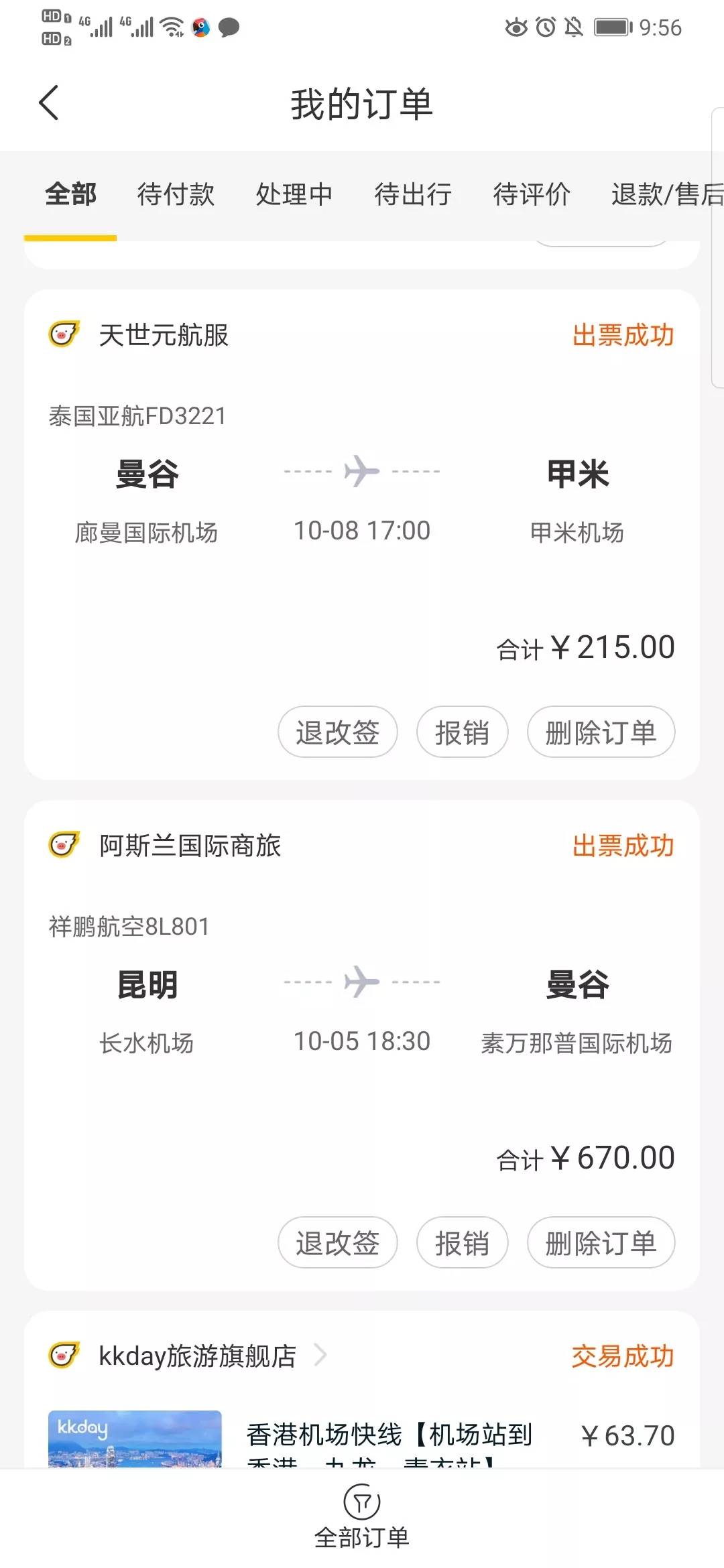Click 报销 on the 曼谷-甲米 flight order
Image resolution: width=724 pixels, height=1568 pixels.
point(462,732)
